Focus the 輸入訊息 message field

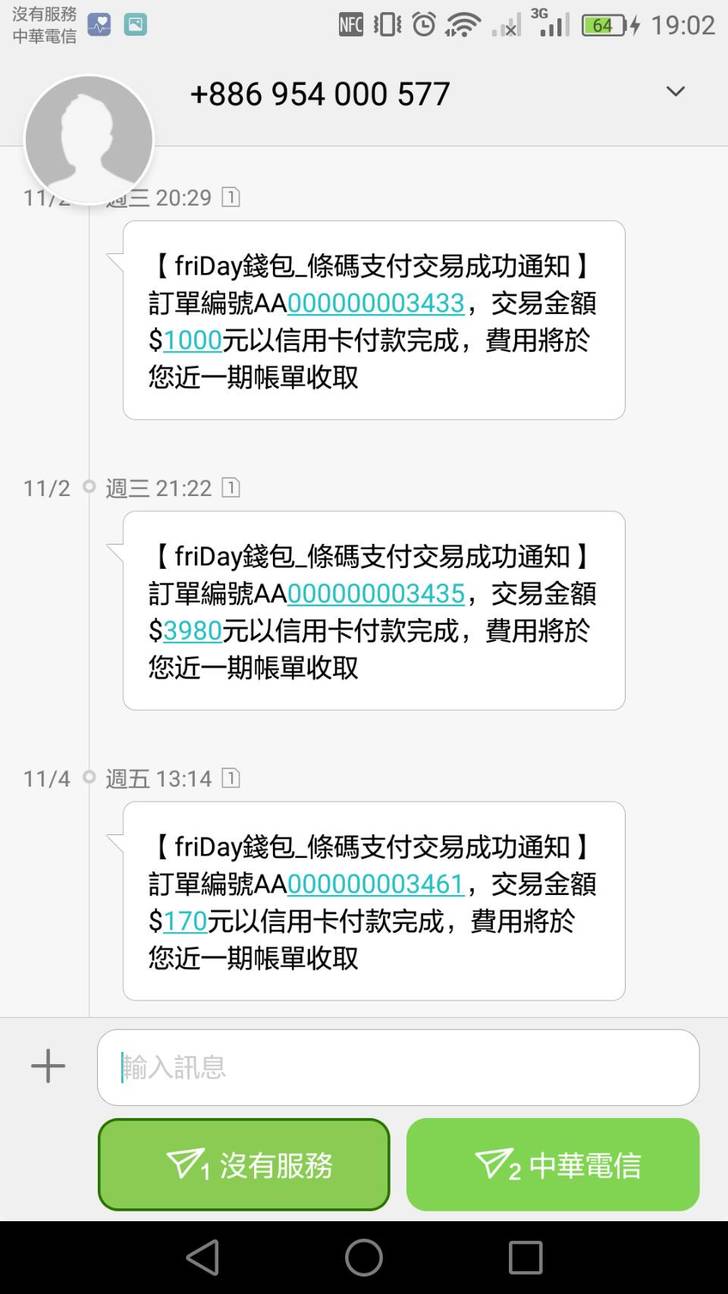[x=398, y=1067]
